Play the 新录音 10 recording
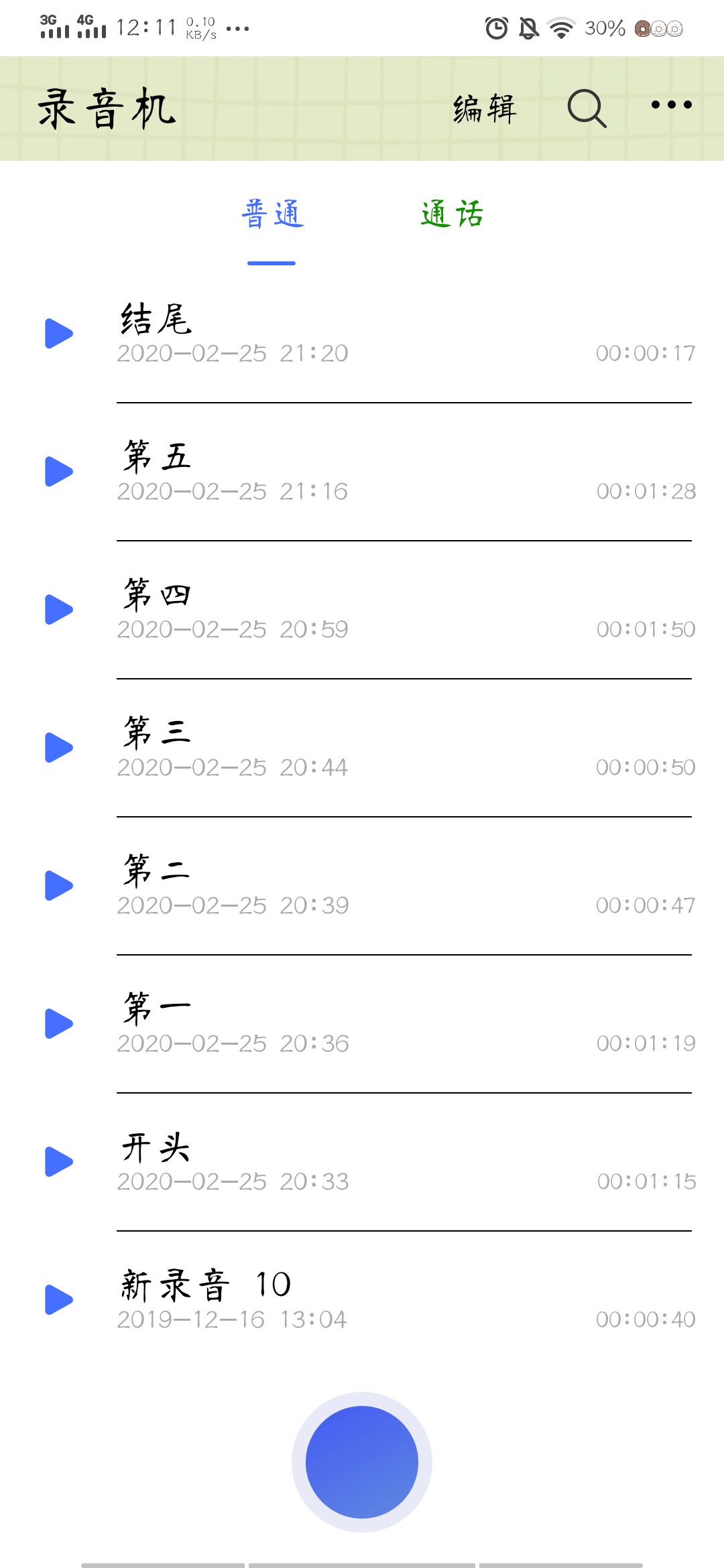This screenshot has width=724, height=1568. (x=59, y=1300)
